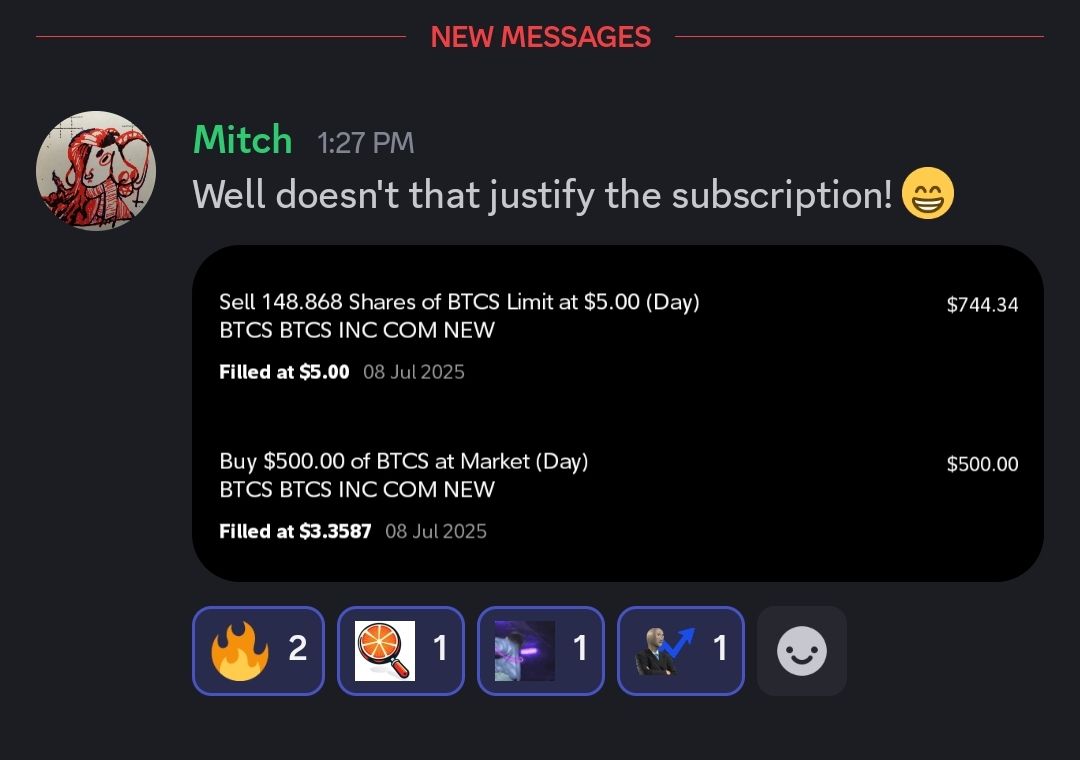Tap Mitch's username
1080x760 pixels.
[242, 140]
